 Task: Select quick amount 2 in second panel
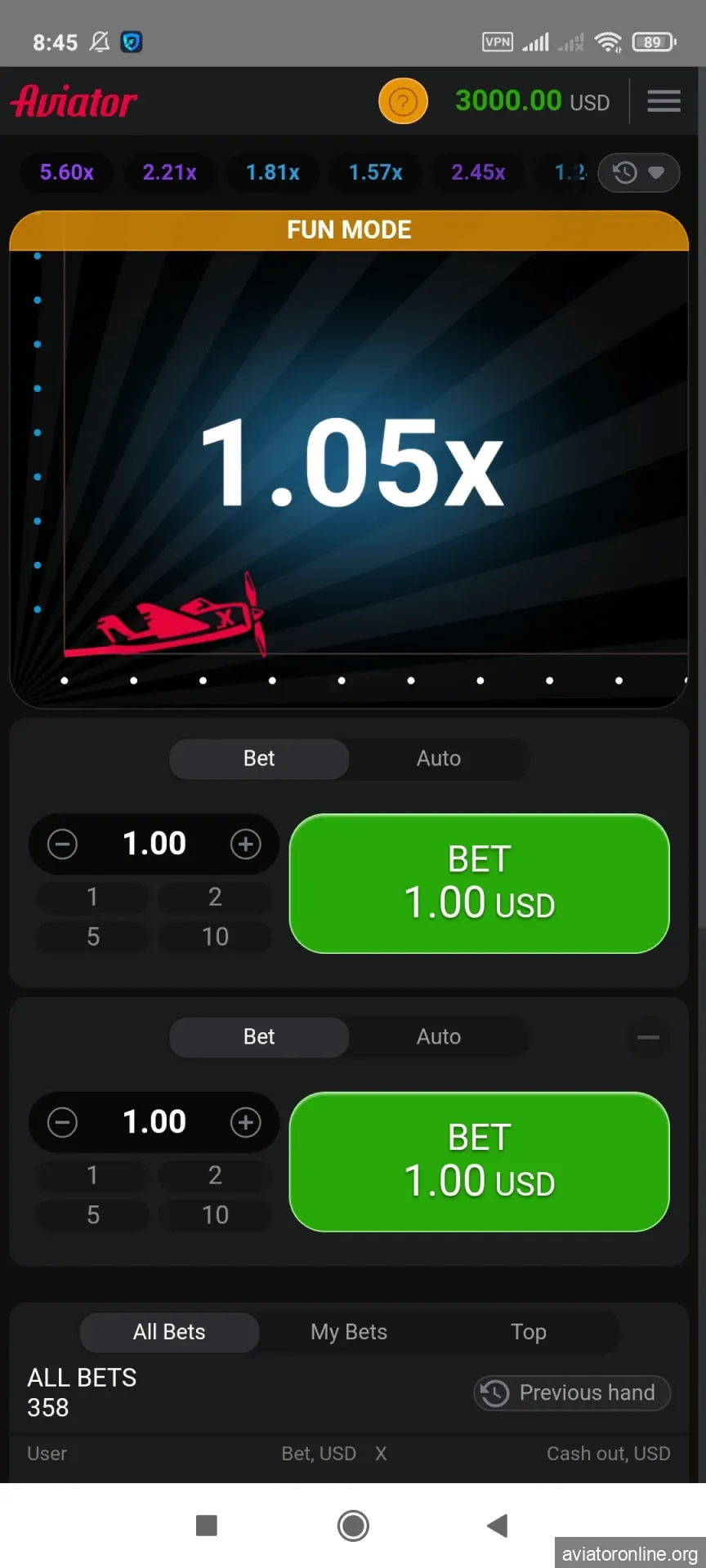[x=215, y=1175]
